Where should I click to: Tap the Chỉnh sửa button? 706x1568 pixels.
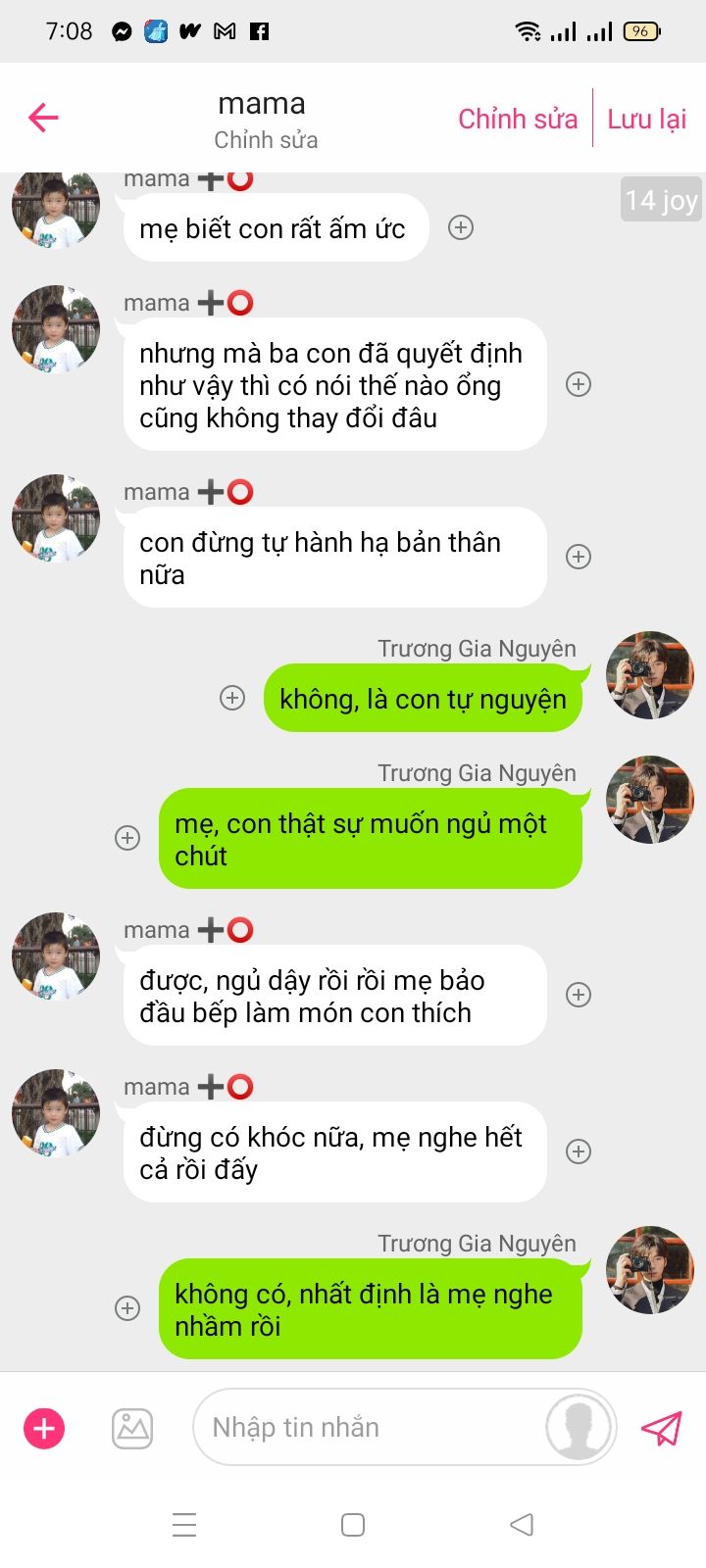(518, 119)
